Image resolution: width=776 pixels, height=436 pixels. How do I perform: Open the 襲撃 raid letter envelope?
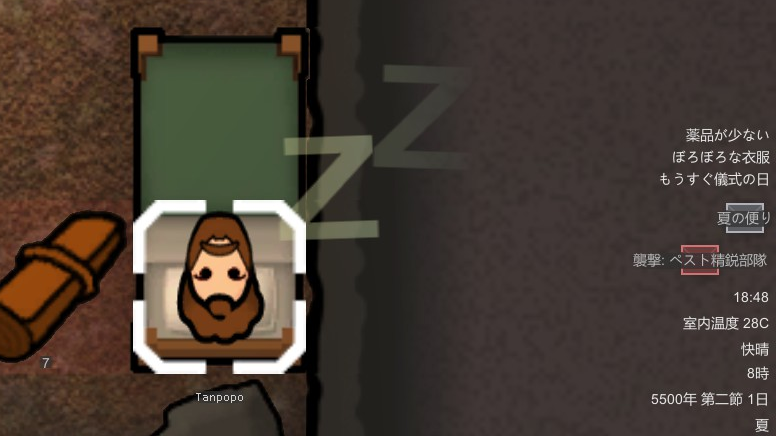[700, 260]
